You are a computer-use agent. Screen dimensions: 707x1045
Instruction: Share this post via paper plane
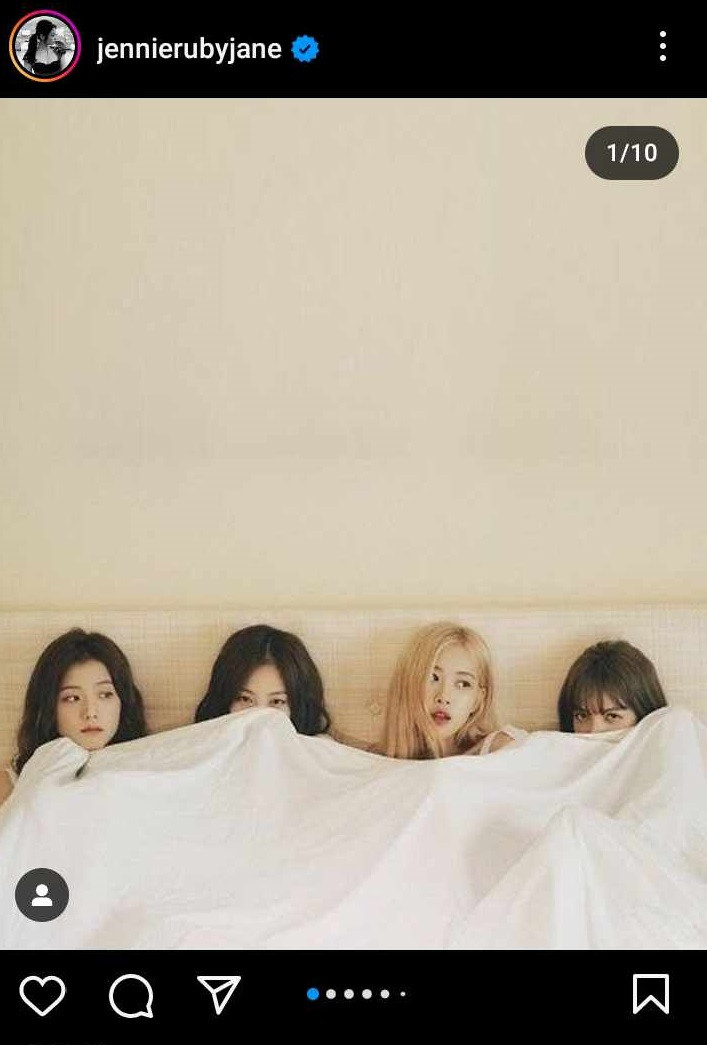pos(219,994)
